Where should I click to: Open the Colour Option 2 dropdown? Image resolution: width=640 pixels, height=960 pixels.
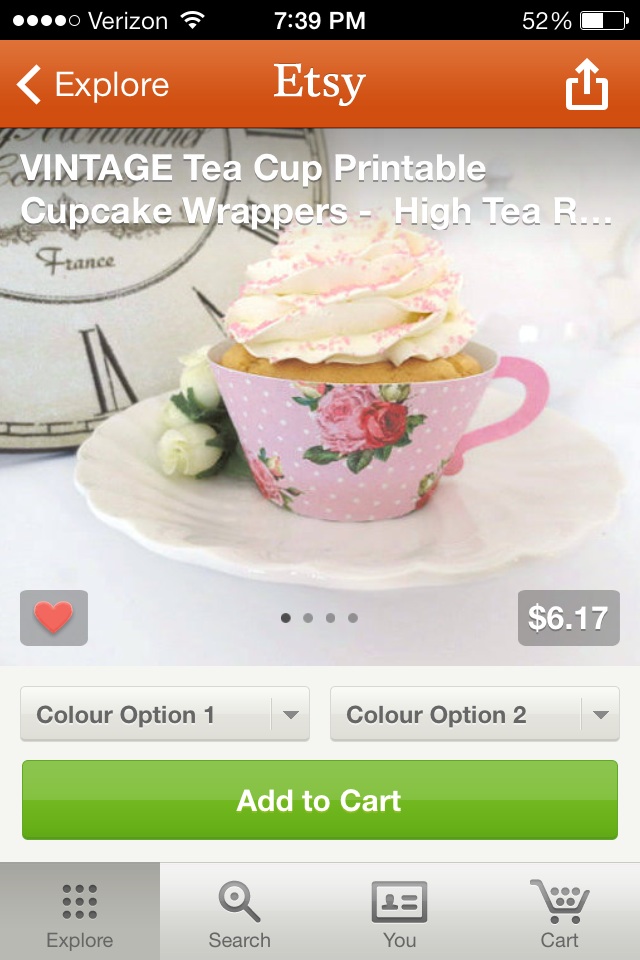475,715
